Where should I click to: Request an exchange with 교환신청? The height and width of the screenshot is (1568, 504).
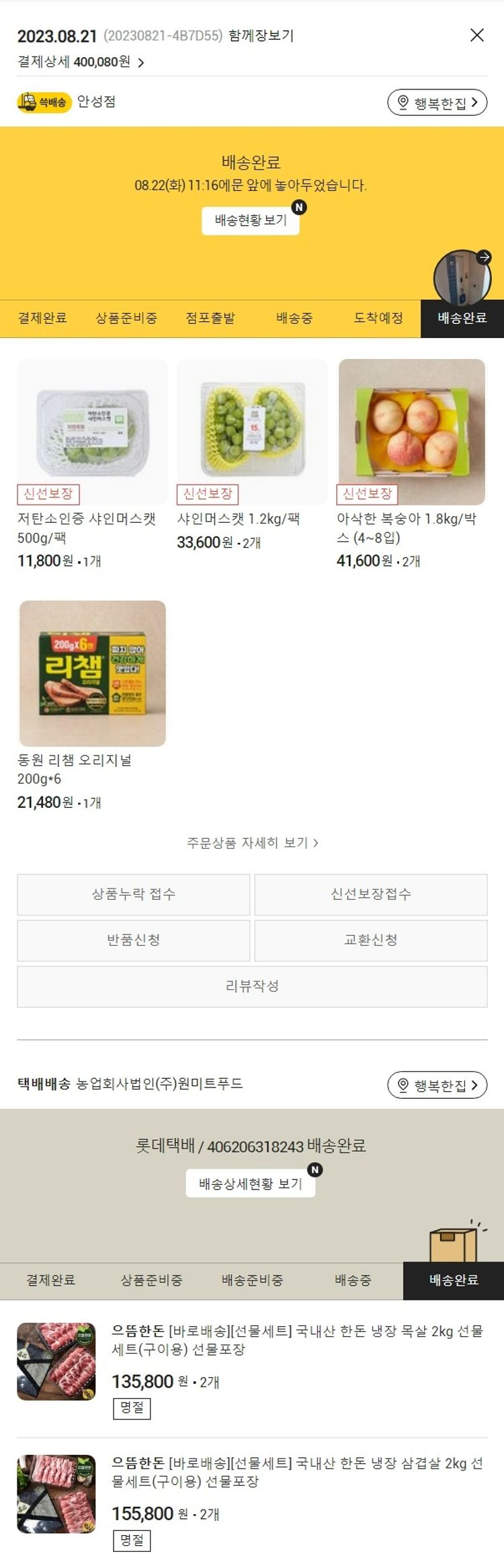370,940
